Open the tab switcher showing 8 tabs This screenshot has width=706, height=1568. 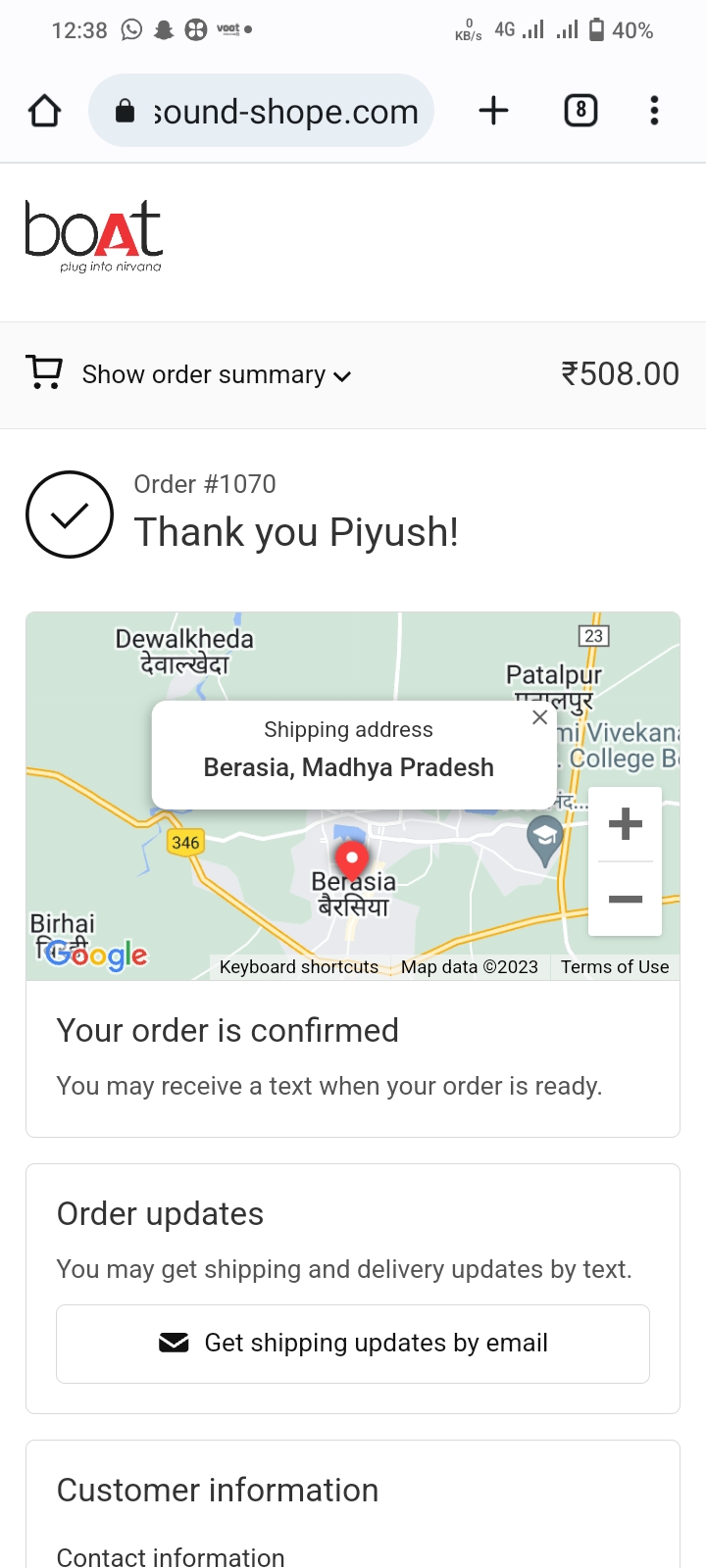[x=580, y=111]
